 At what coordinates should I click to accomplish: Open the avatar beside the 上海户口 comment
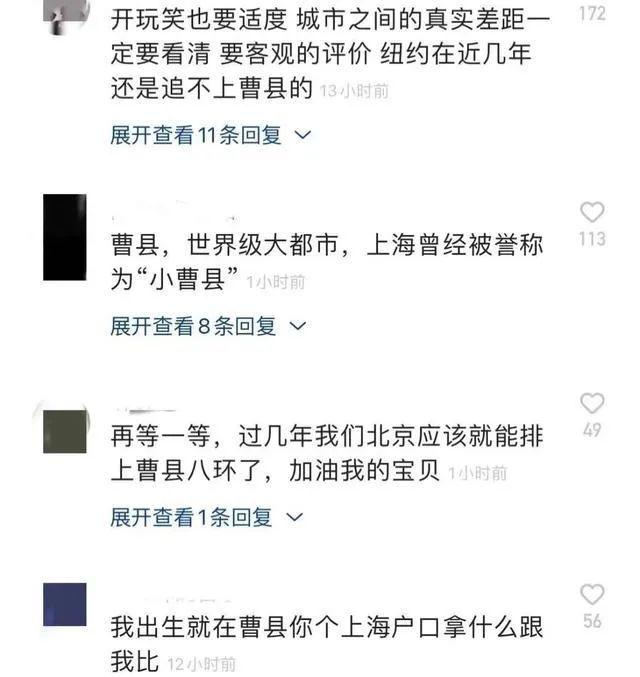[65, 605]
